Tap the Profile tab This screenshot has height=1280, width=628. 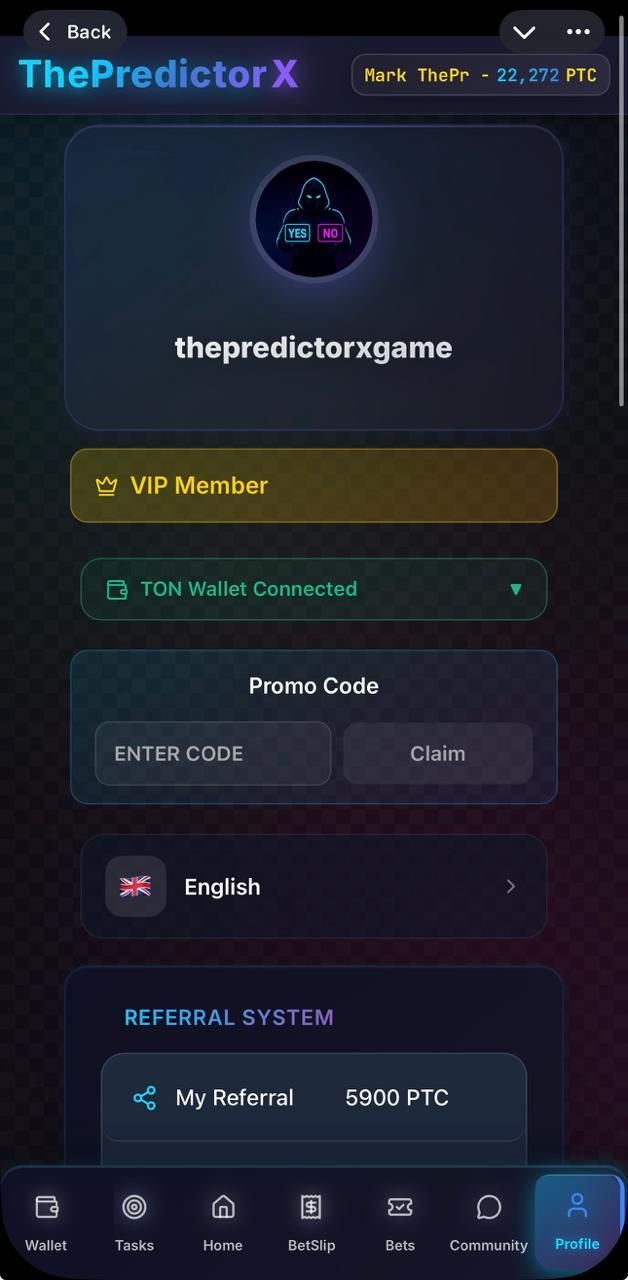(x=577, y=1221)
